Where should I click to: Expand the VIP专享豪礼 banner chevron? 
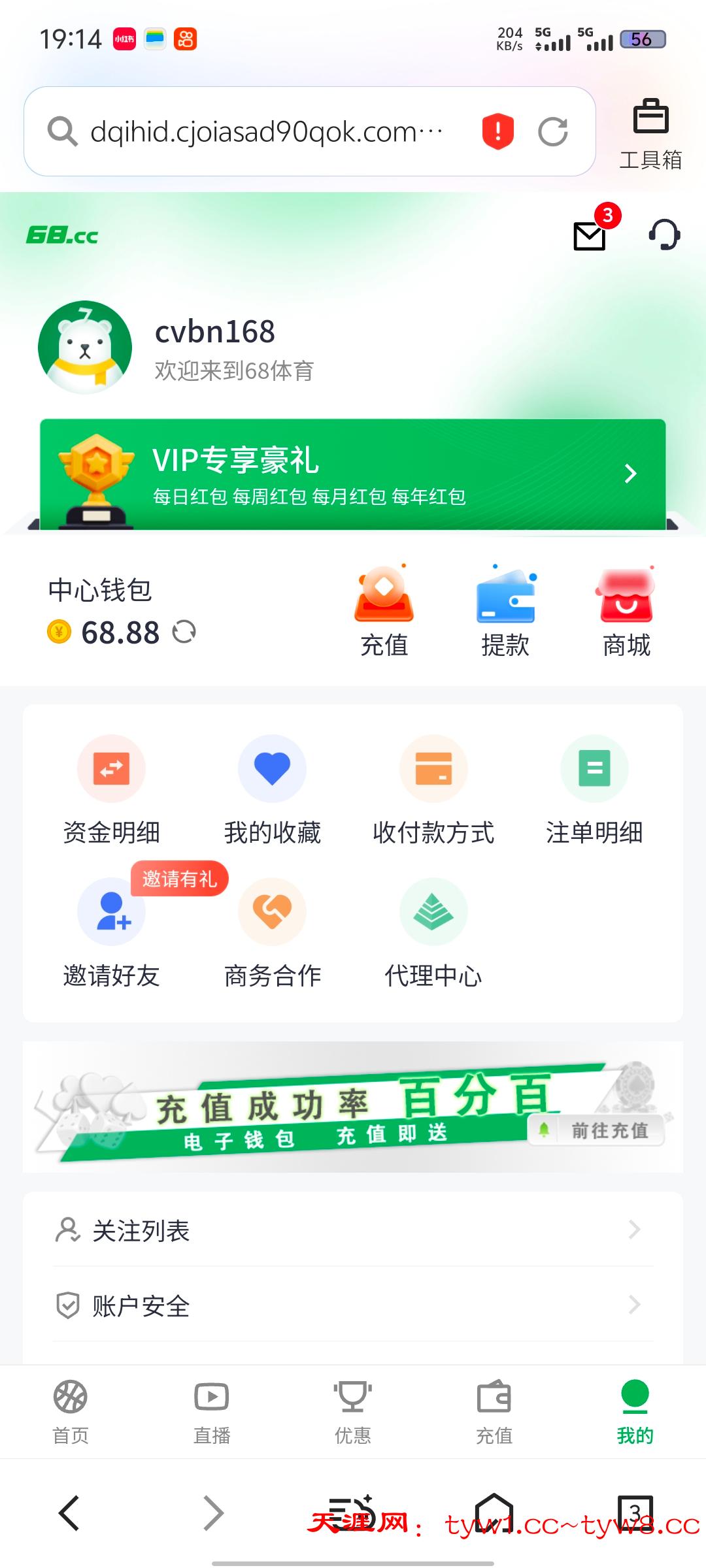[630, 474]
